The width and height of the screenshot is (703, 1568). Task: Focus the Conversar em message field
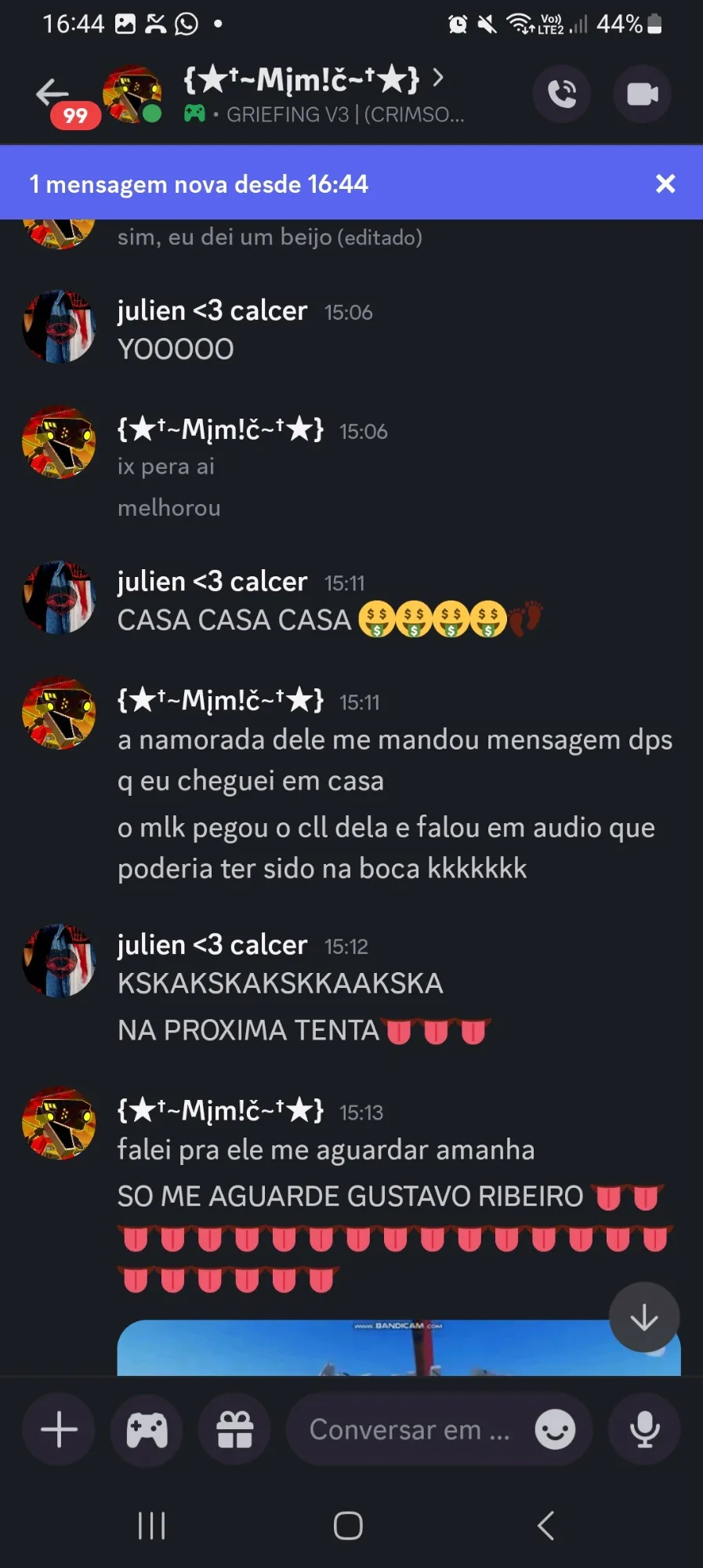[x=409, y=1429]
